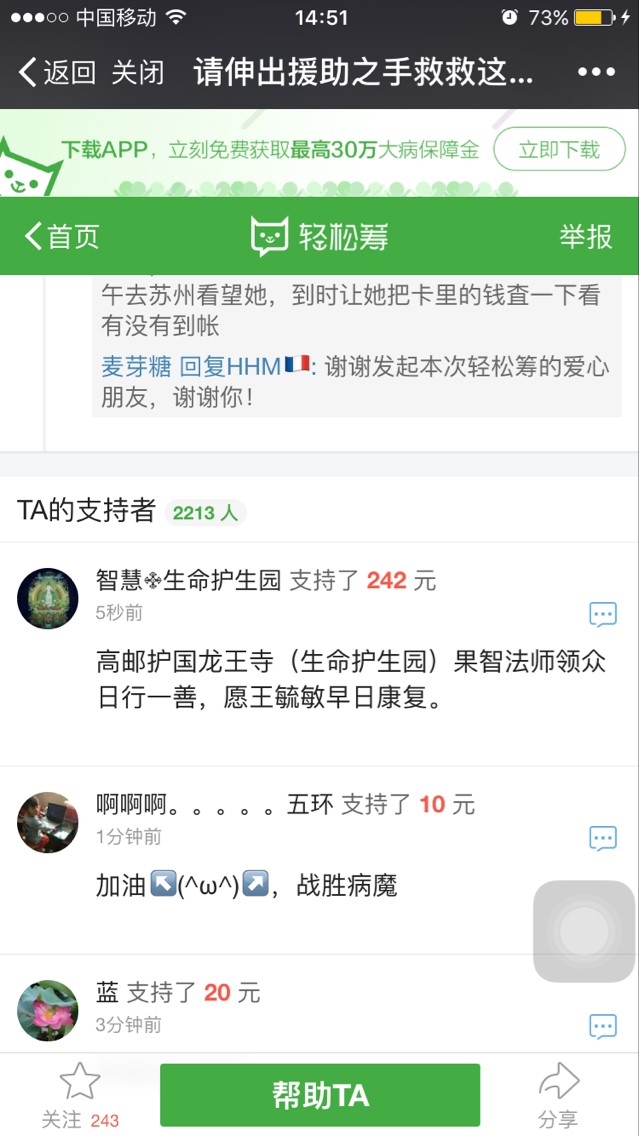Reply to 智慧生命护生园's comment via bubble icon
The image size is (639, 1136).
(x=603, y=614)
